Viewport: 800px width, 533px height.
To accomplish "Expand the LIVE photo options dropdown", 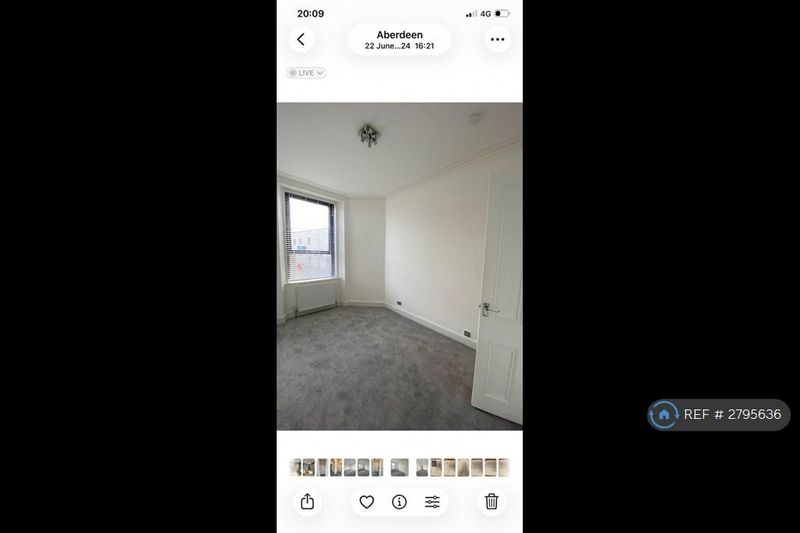I will (306, 73).
